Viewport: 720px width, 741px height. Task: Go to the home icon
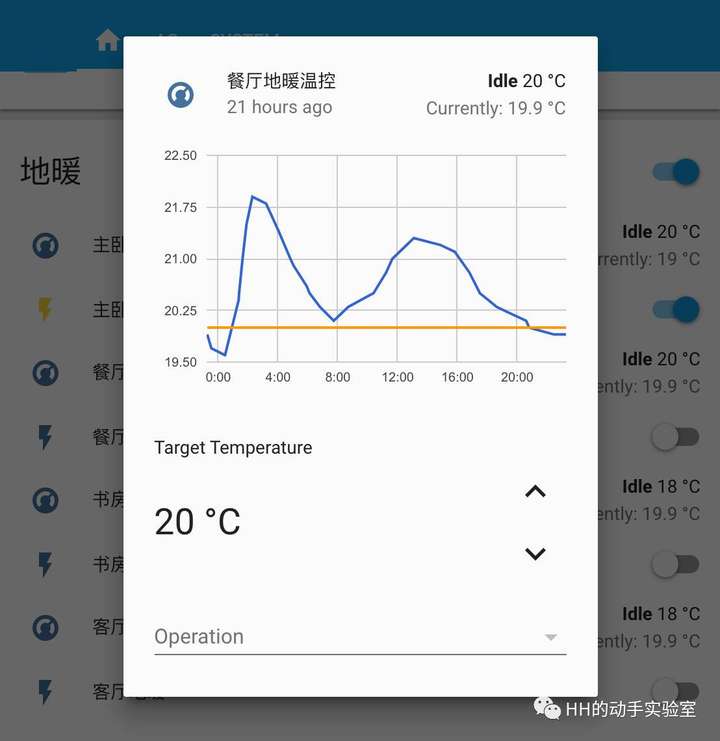coord(107,41)
